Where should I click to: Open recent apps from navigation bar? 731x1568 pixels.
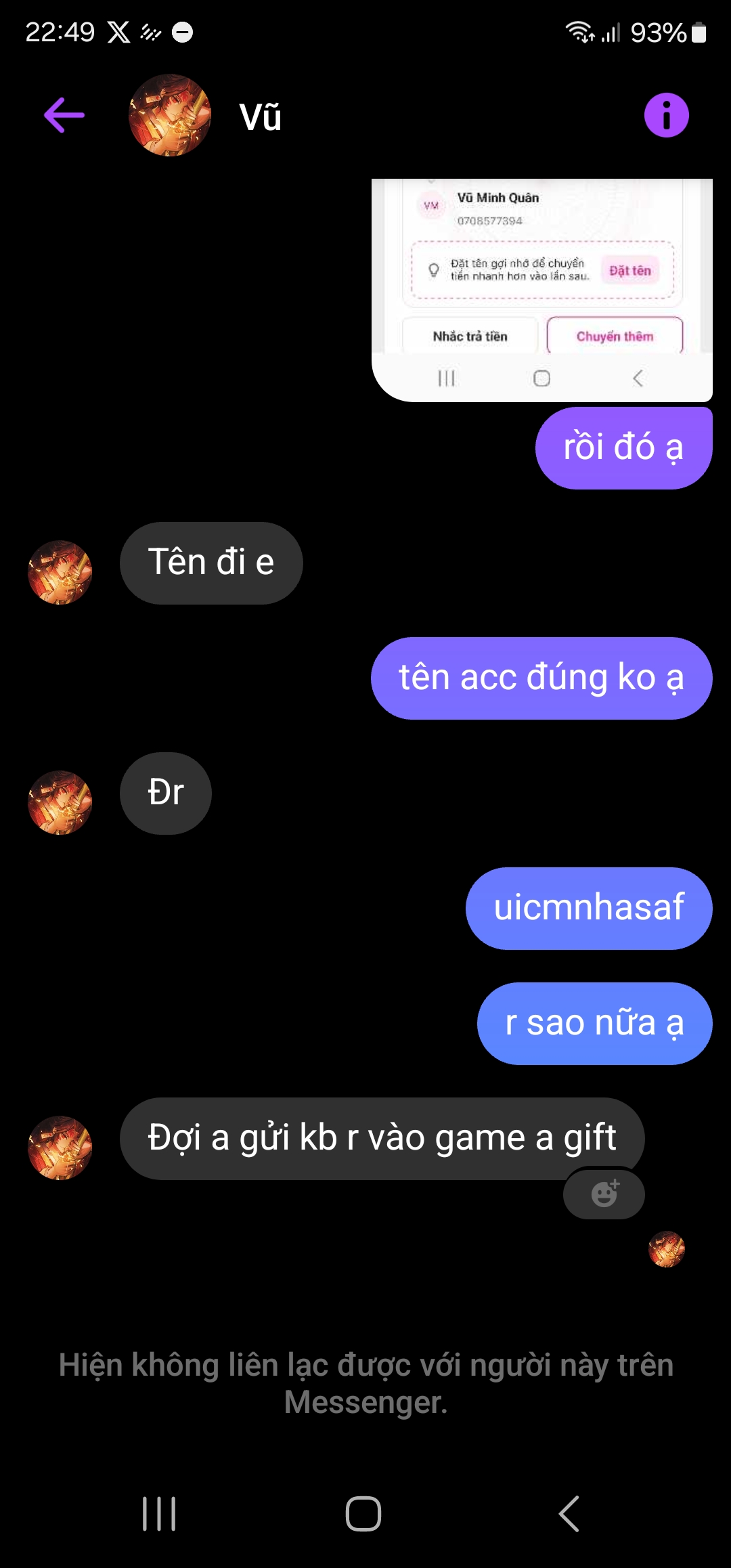[x=159, y=1514]
